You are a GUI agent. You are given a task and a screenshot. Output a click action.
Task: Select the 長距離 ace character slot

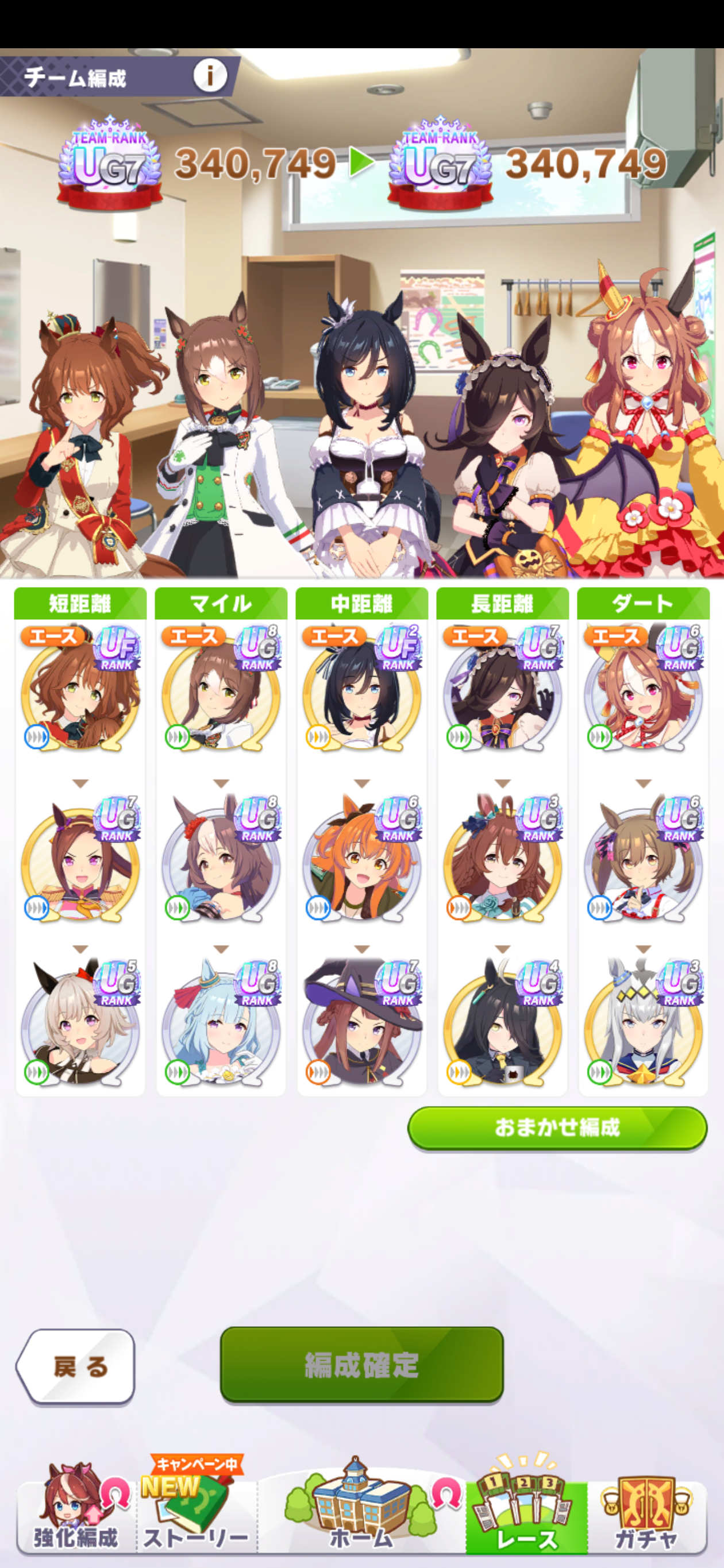tap(502, 691)
